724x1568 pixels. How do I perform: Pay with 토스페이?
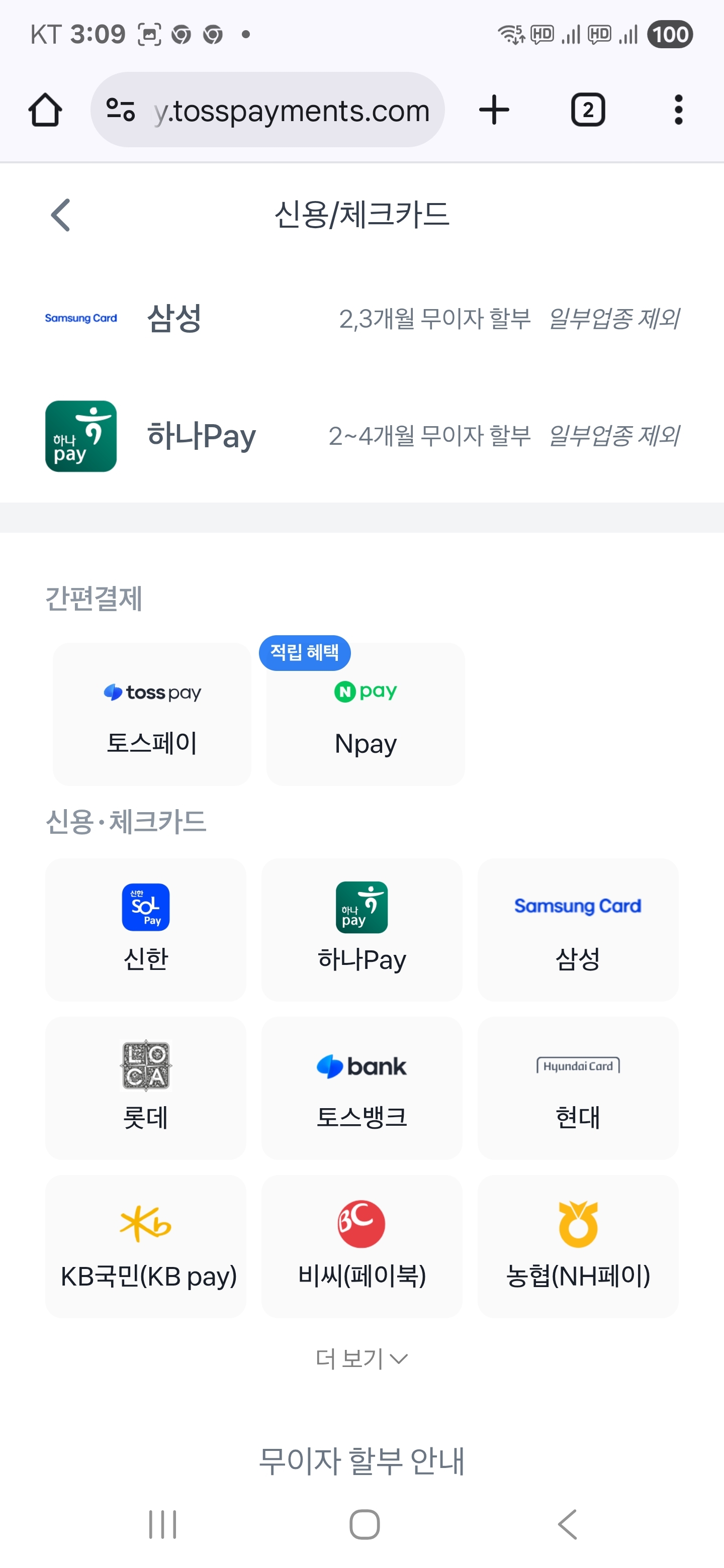[x=152, y=714]
